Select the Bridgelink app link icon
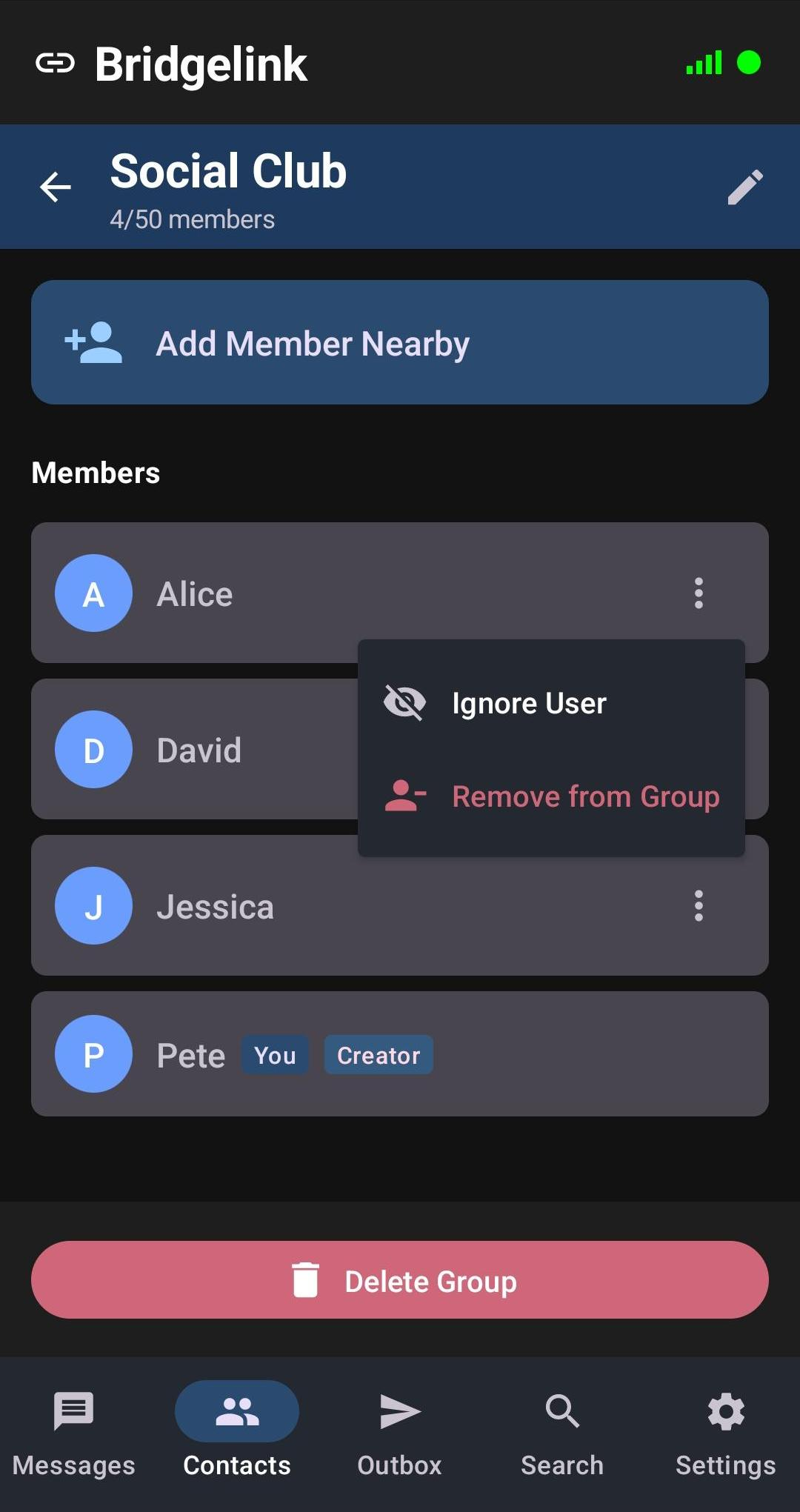800x1512 pixels. pyautogui.click(x=56, y=64)
